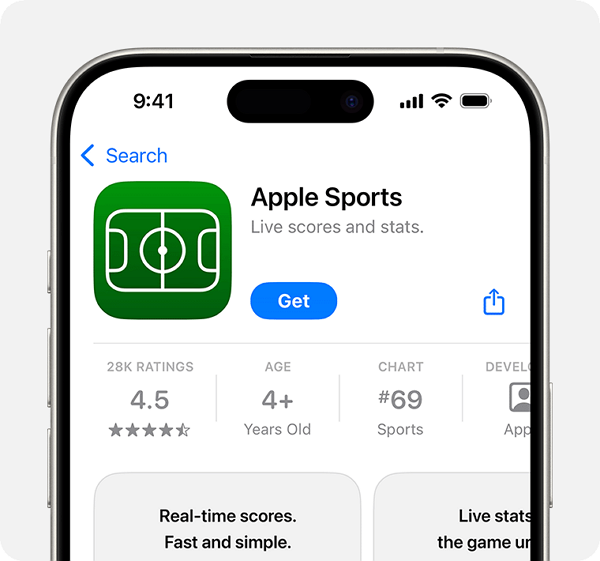Go back to Search

coord(124,156)
